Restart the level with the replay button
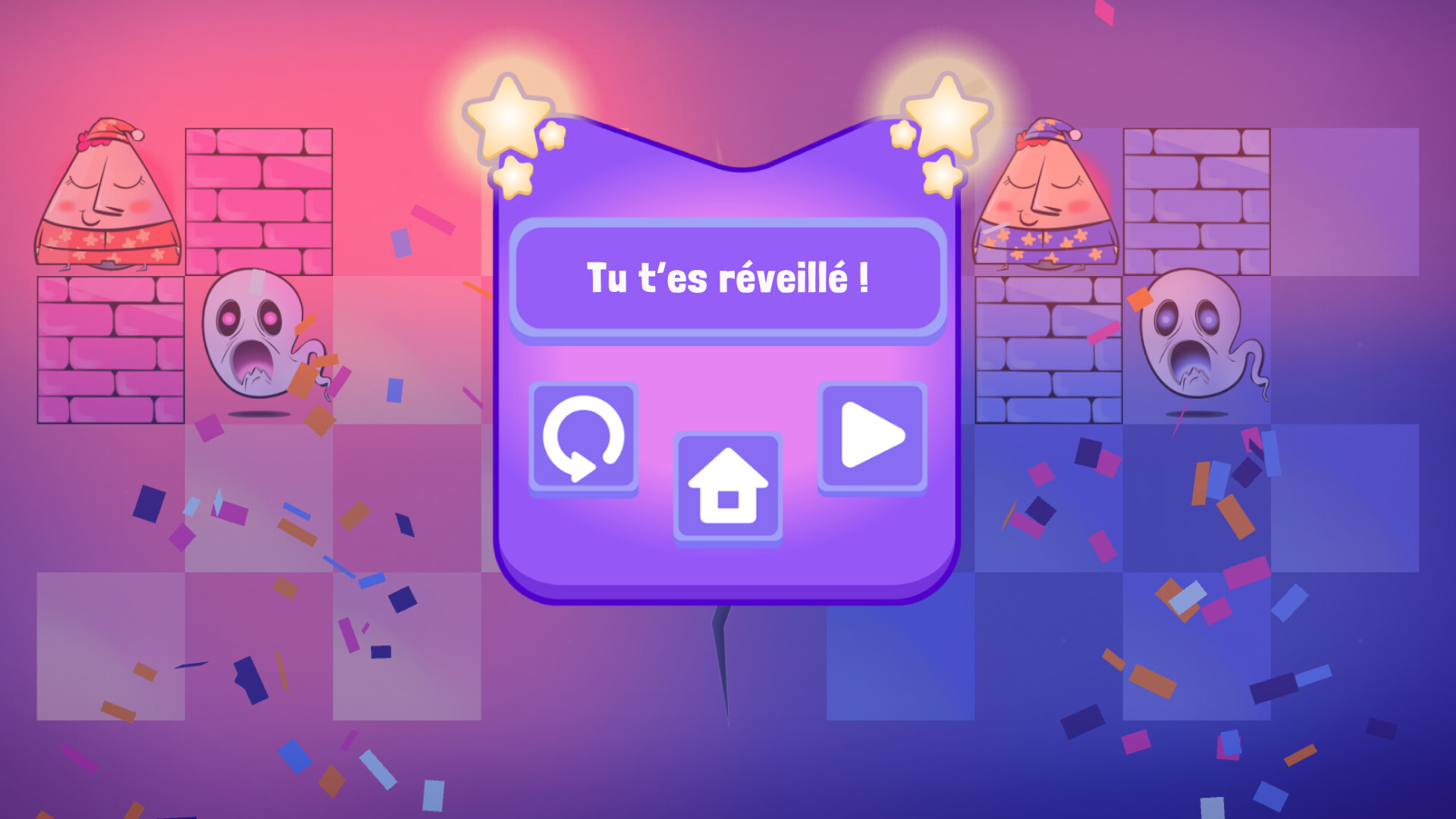 point(583,438)
